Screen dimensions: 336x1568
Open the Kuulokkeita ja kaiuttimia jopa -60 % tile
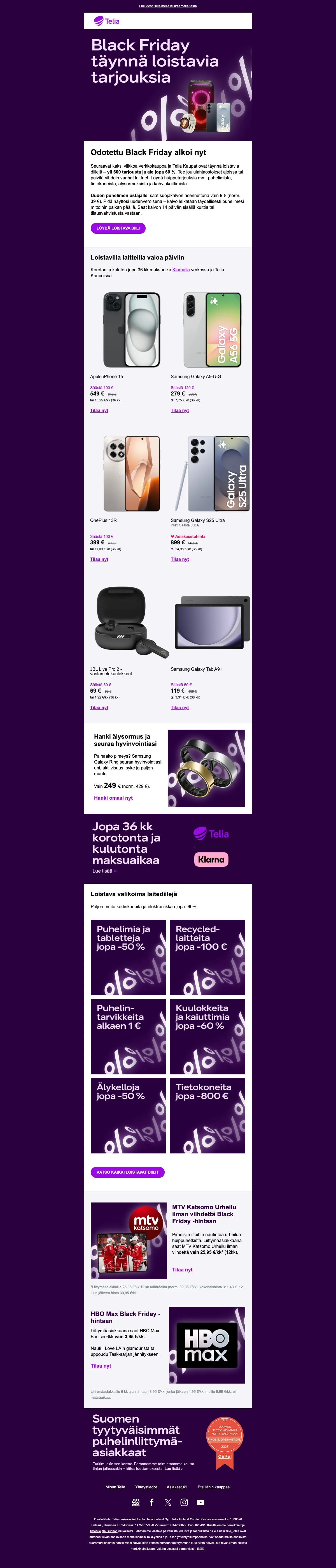(207, 1036)
